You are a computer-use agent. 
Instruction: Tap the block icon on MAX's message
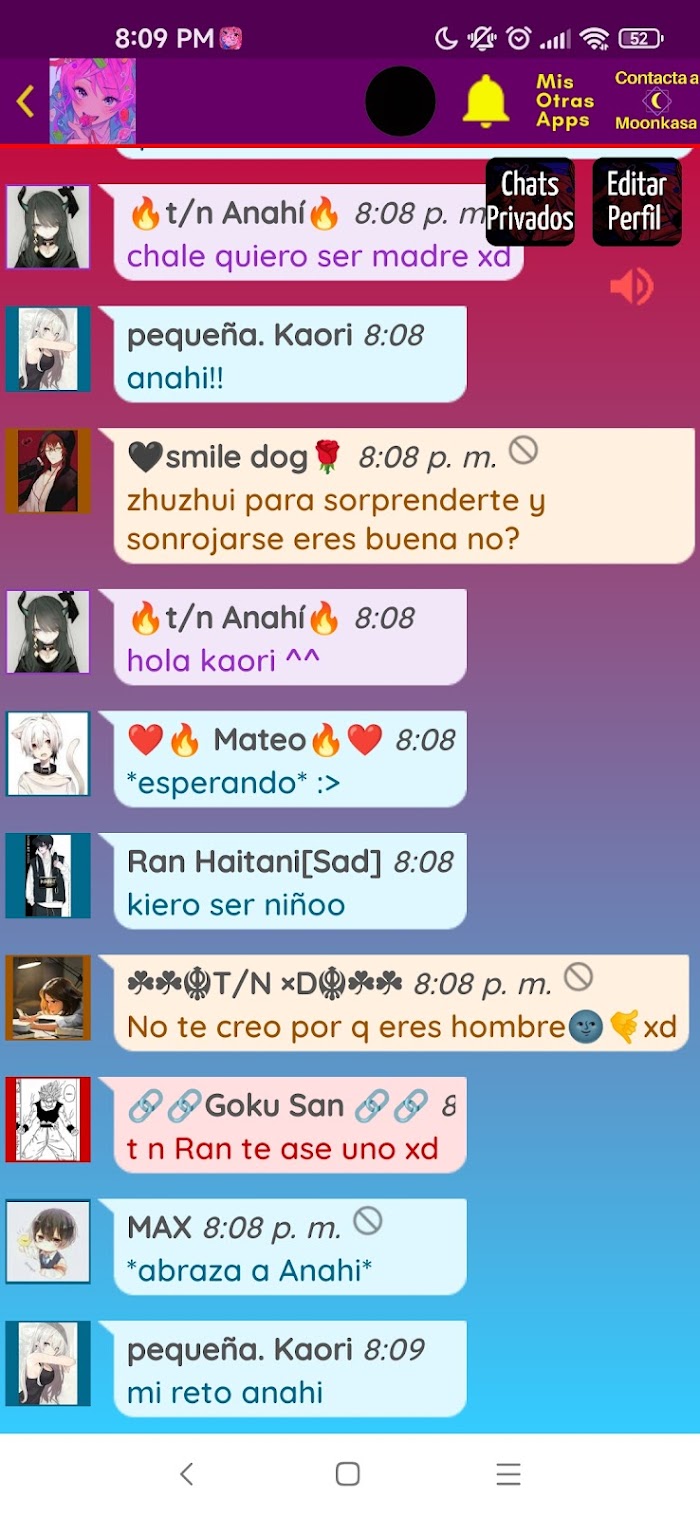(368, 1221)
